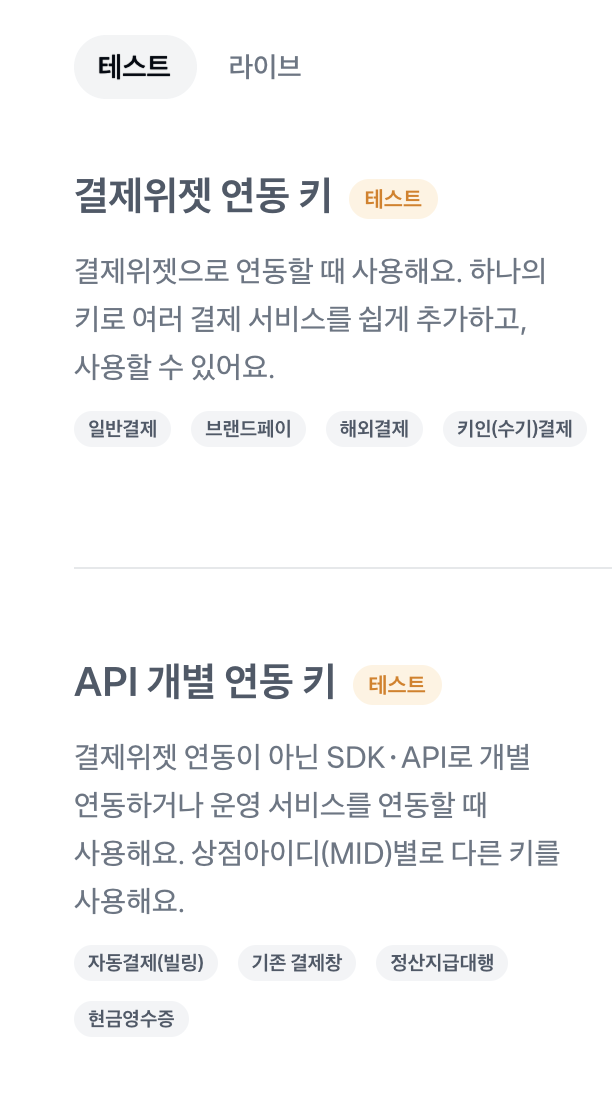Screen dimensions: 612x1116
Task: Select the 테스트 tab
Action: 135,67
